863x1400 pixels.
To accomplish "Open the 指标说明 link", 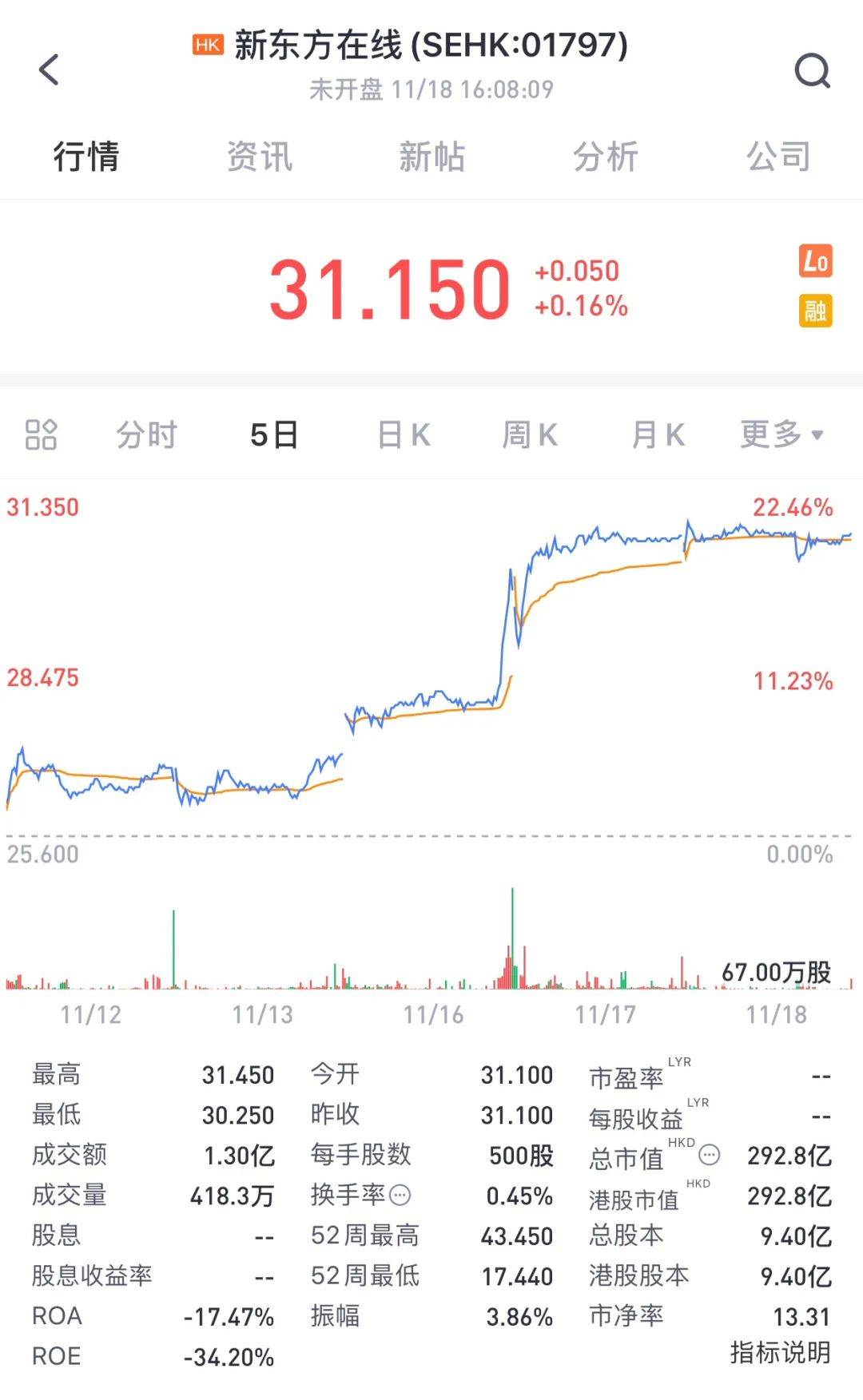I will click(x=781, y=1353).
